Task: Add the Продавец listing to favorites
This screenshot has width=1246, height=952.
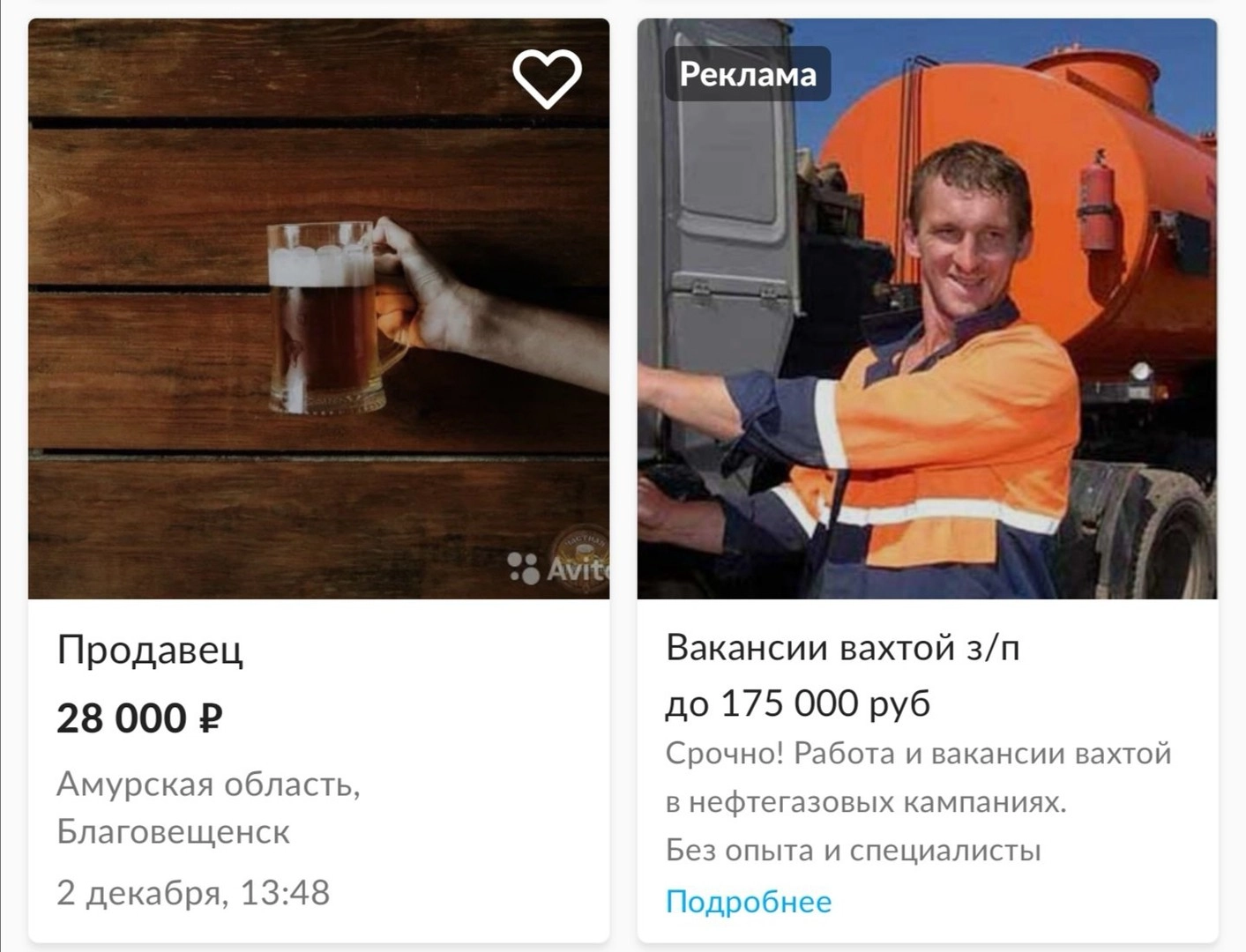Action: [x=547, y=78]
